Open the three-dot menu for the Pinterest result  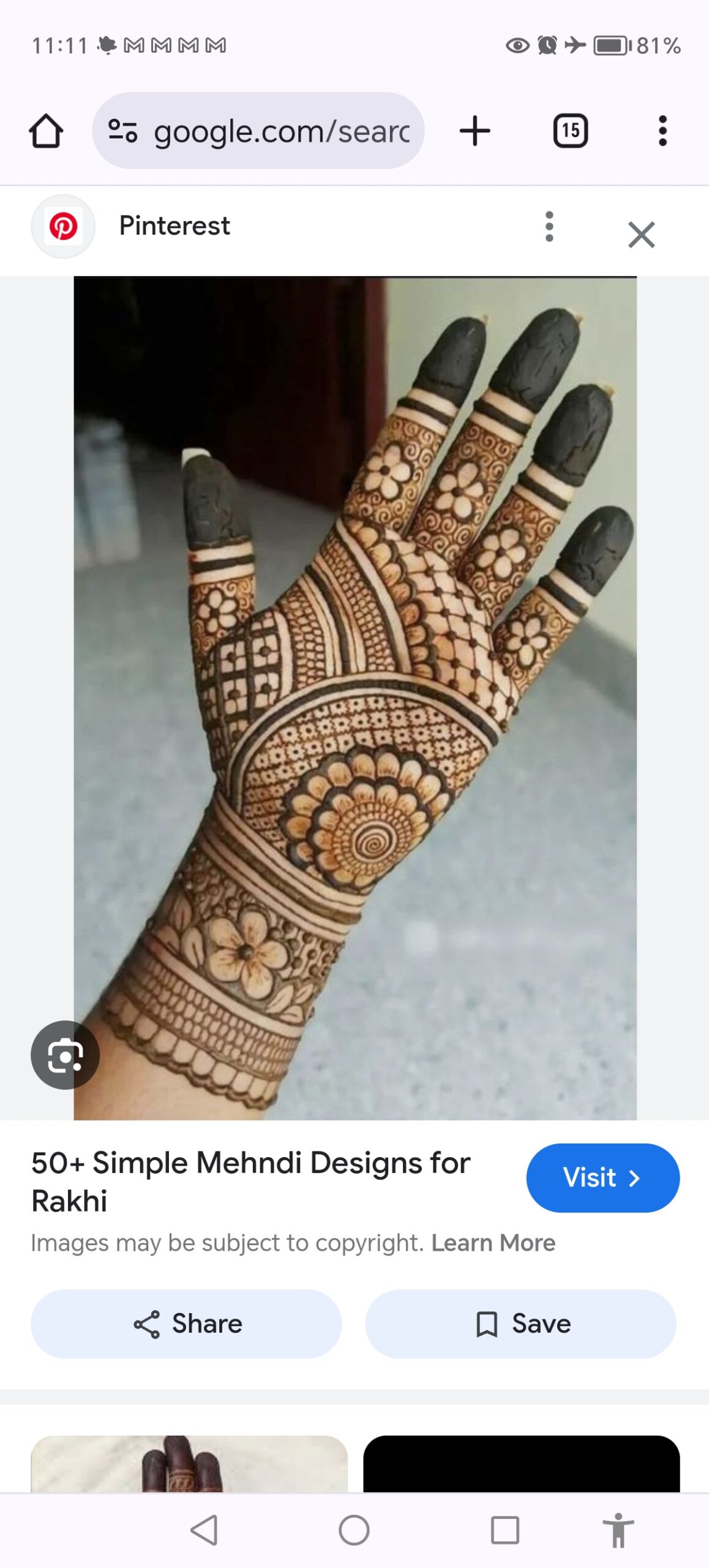click(549, 227)
